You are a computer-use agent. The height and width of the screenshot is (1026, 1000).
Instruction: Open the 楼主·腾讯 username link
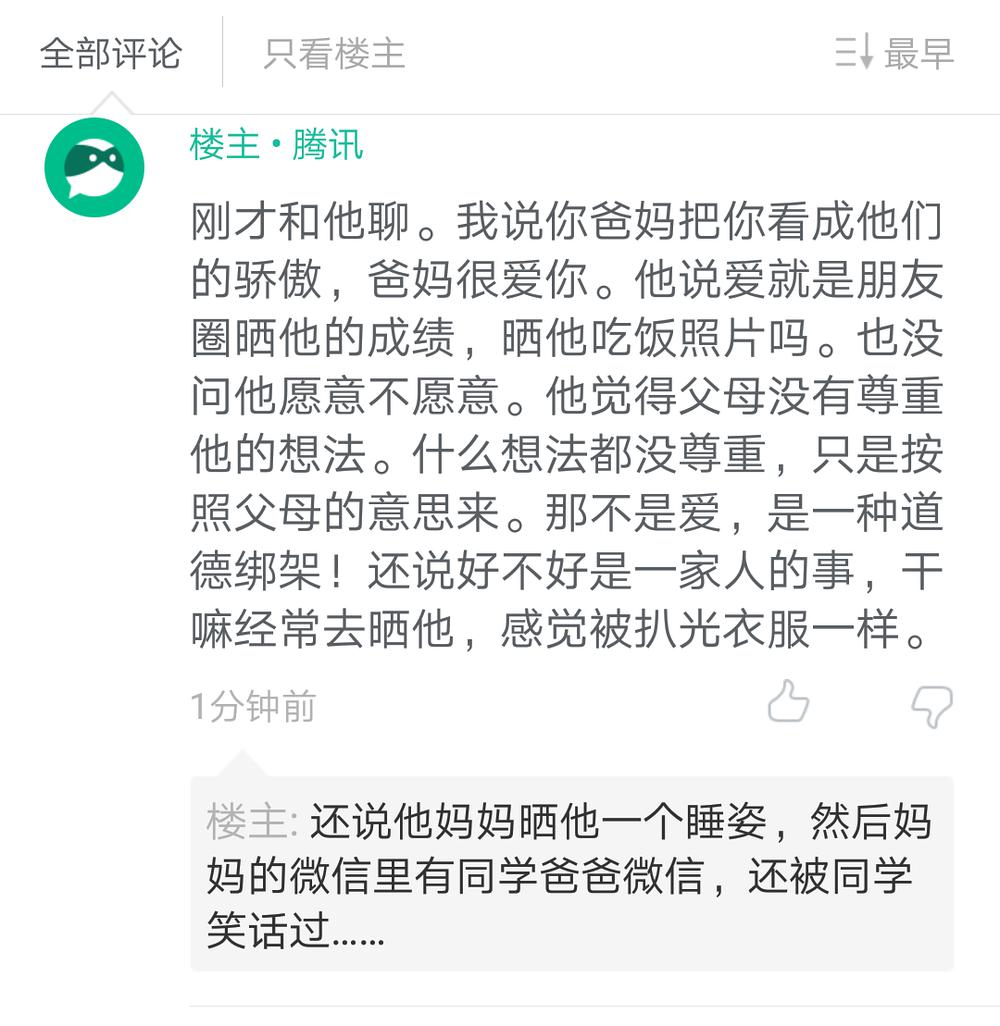[276, 146]
